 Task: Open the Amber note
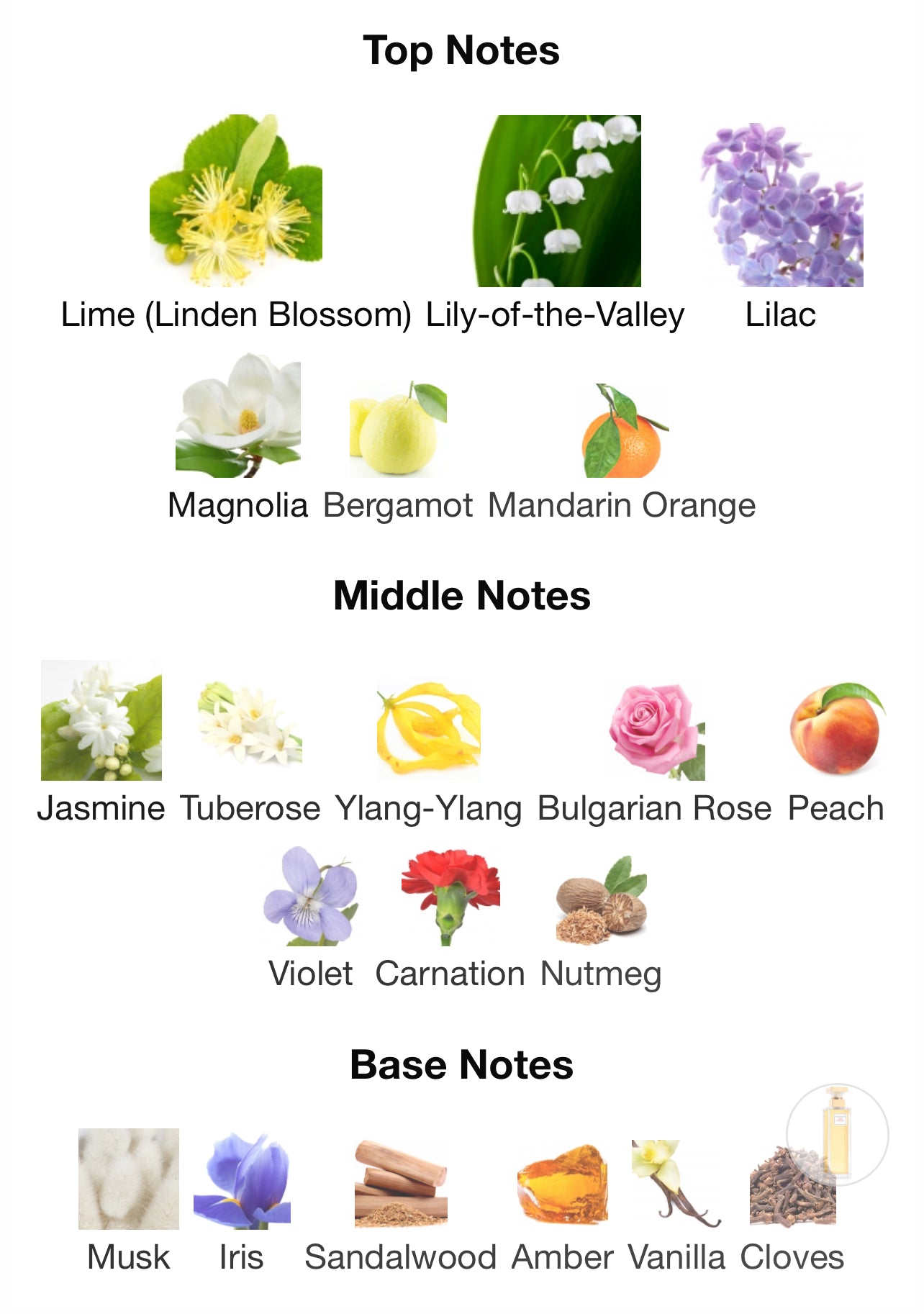click(x=563, y=1185)
